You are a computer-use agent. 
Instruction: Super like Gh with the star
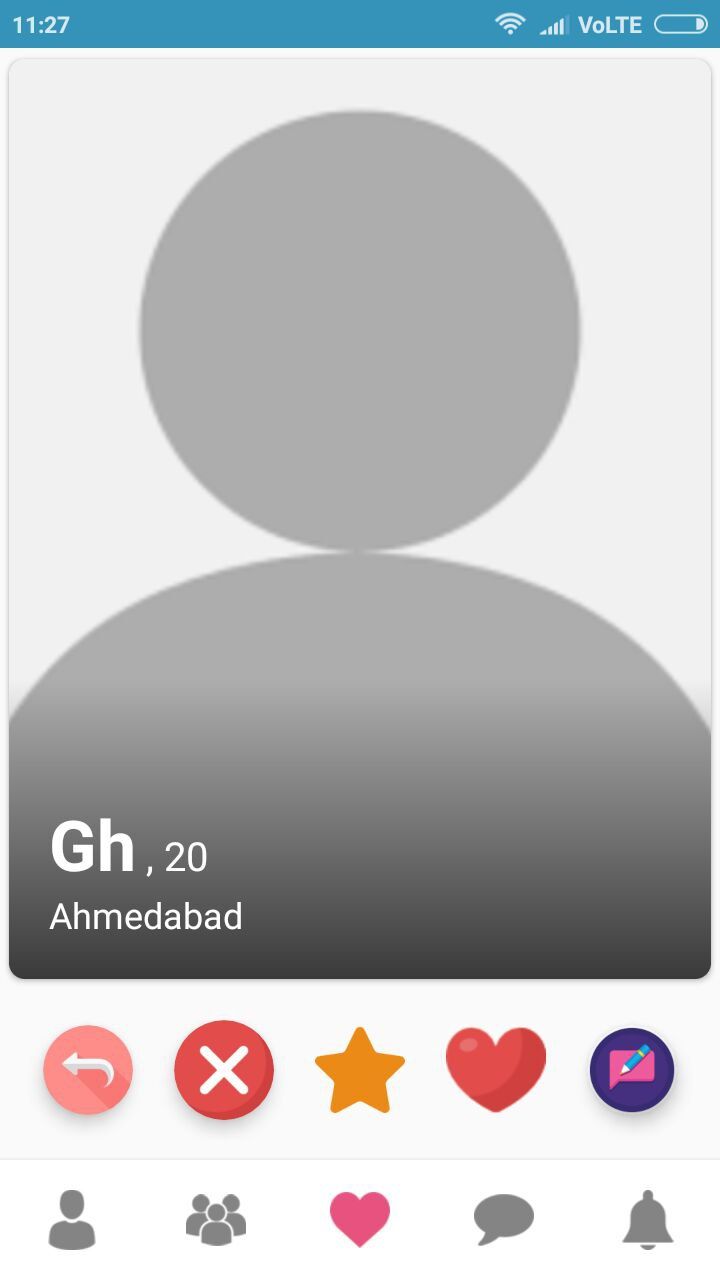click(360, 1070)
